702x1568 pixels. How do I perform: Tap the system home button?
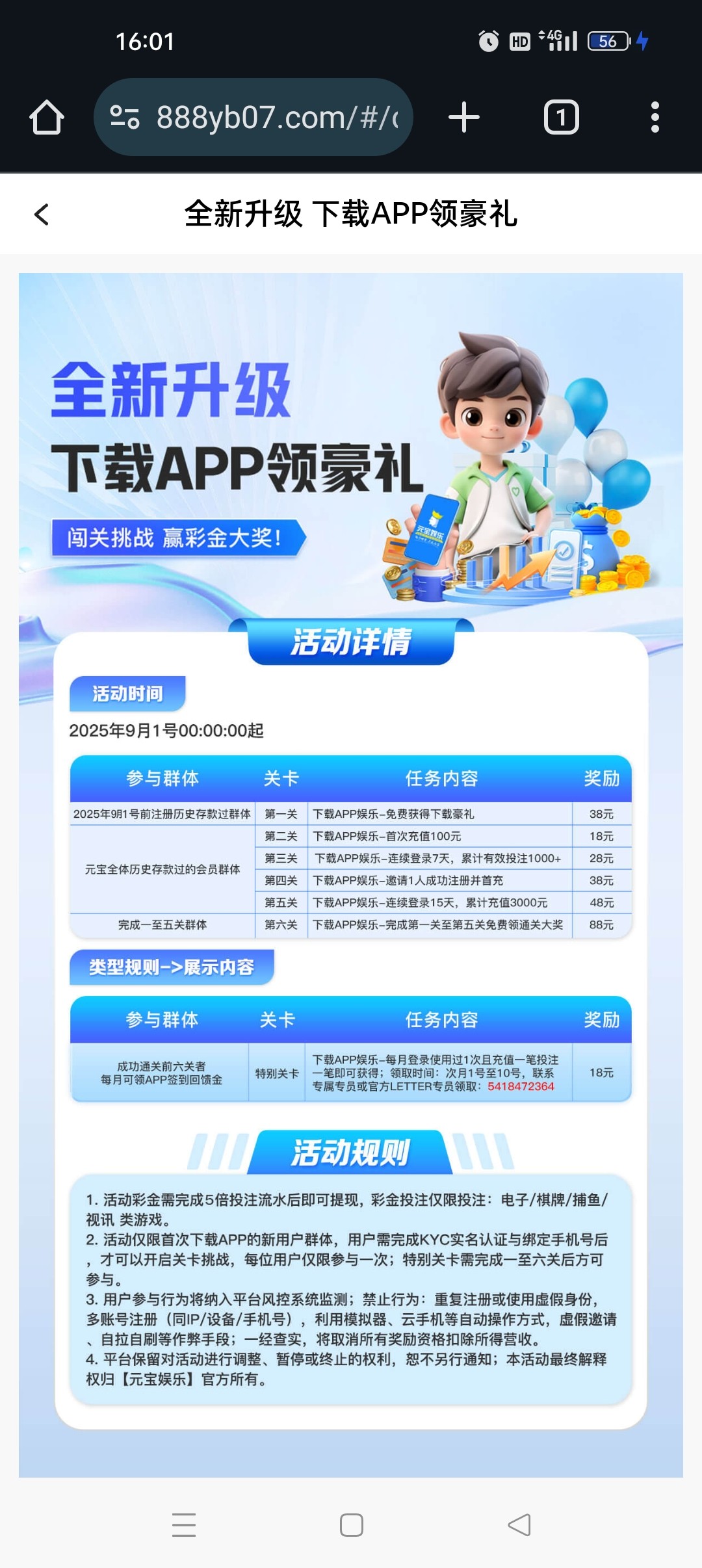[352, 1524]
